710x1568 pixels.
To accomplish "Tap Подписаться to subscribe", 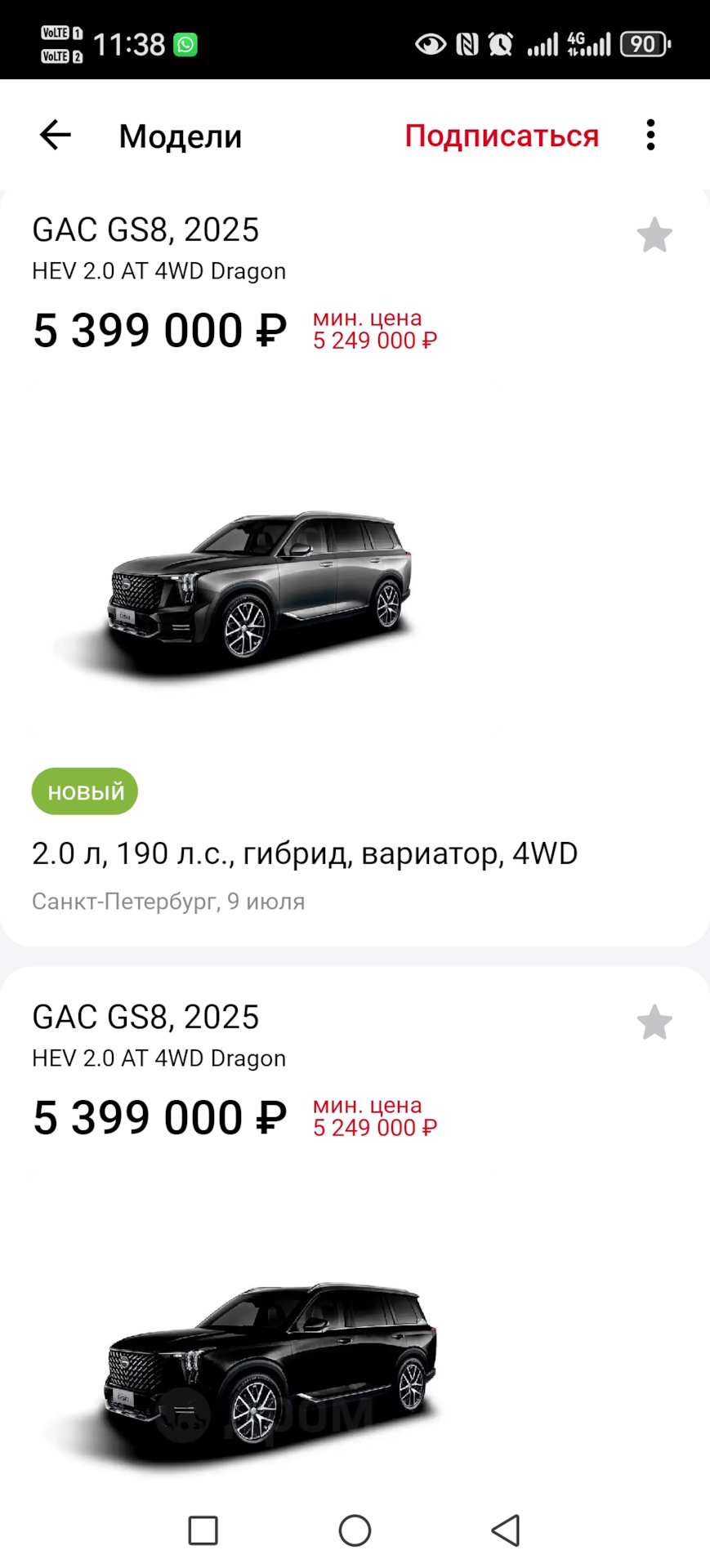I will [x=502, y=136].
